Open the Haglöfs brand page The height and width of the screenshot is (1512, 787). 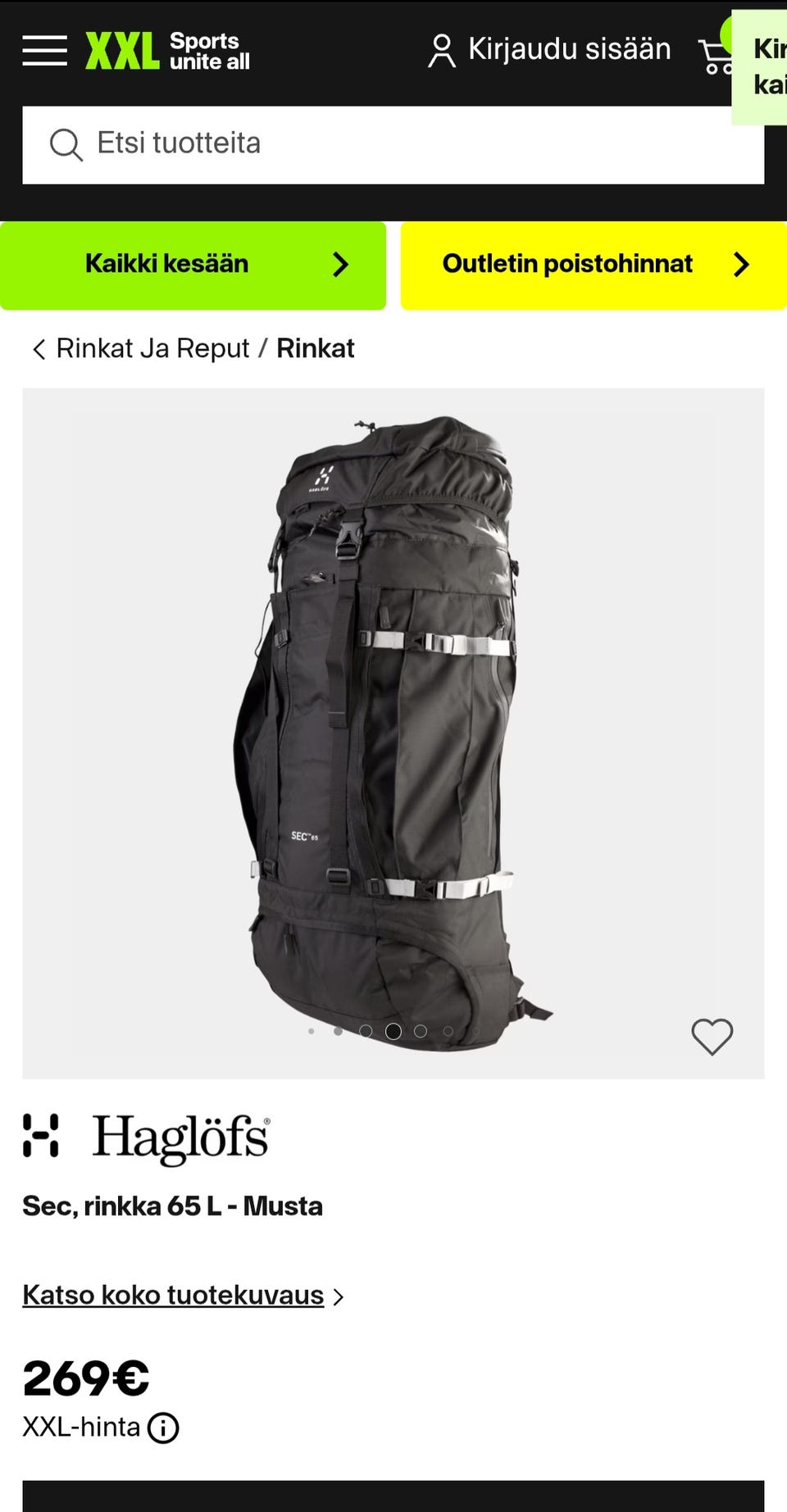[x=147, y=1137]
